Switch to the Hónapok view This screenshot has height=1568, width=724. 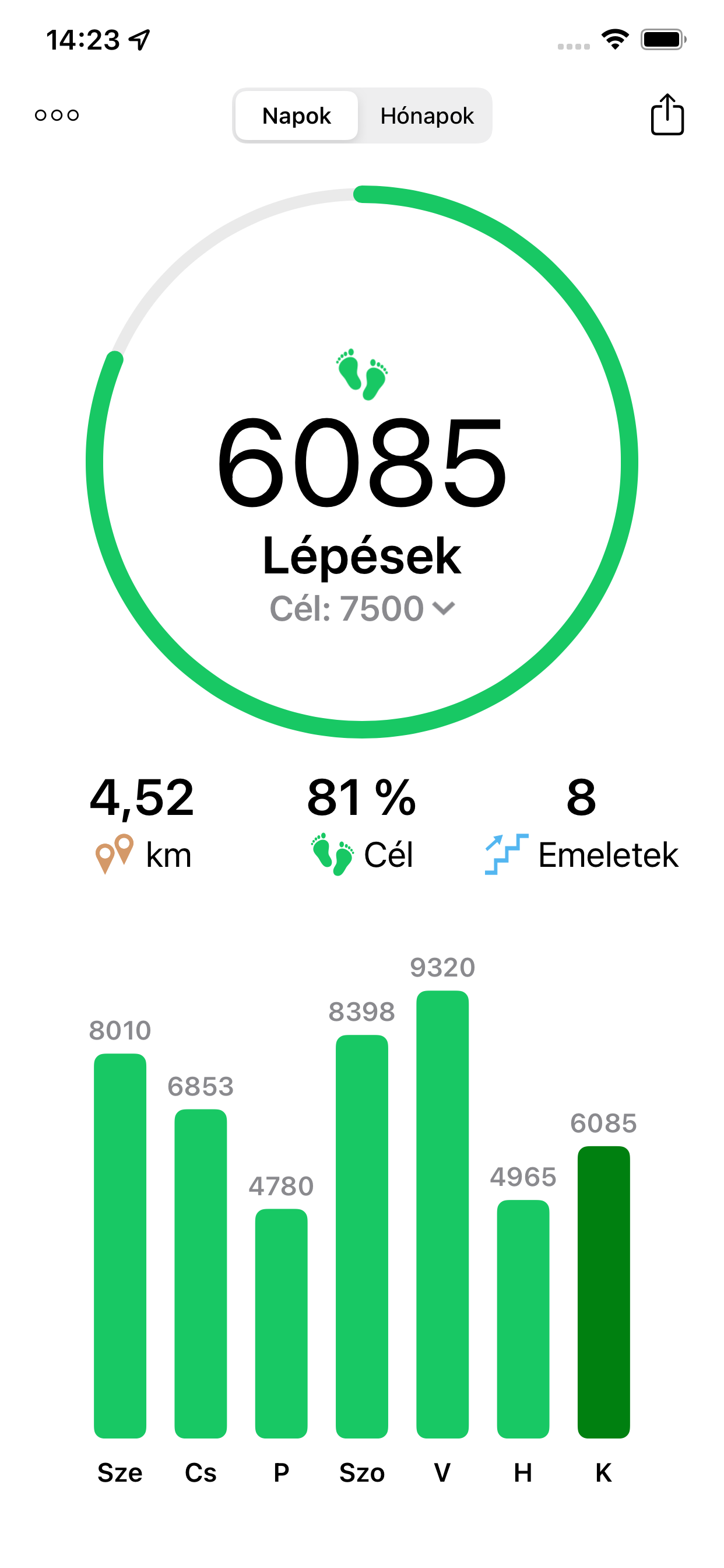[x=427, y=116]
